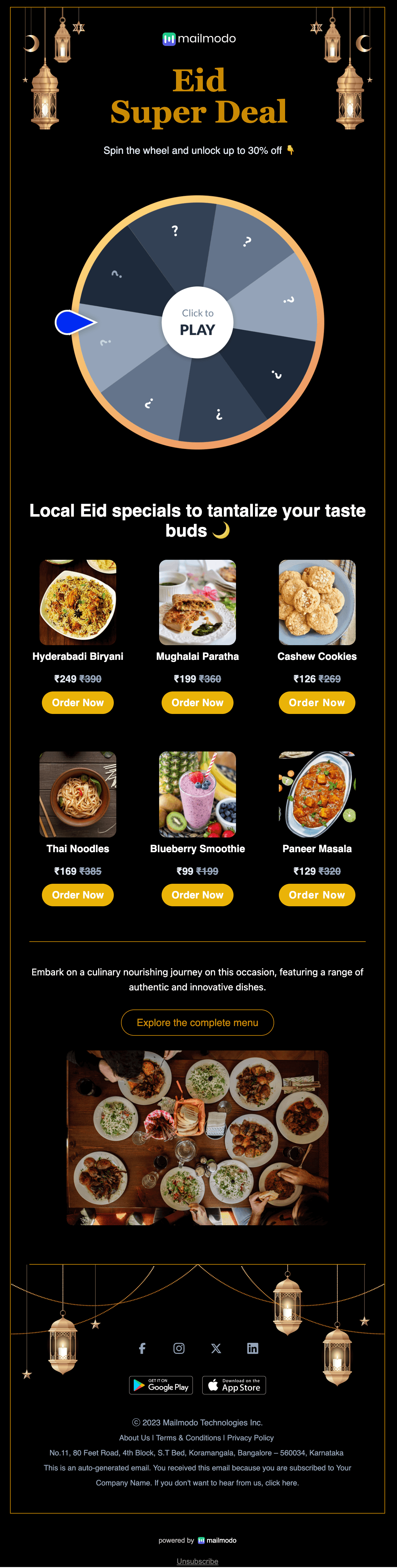Open the Facebook page icon
397x1568 pixels.
(142, 1348)
